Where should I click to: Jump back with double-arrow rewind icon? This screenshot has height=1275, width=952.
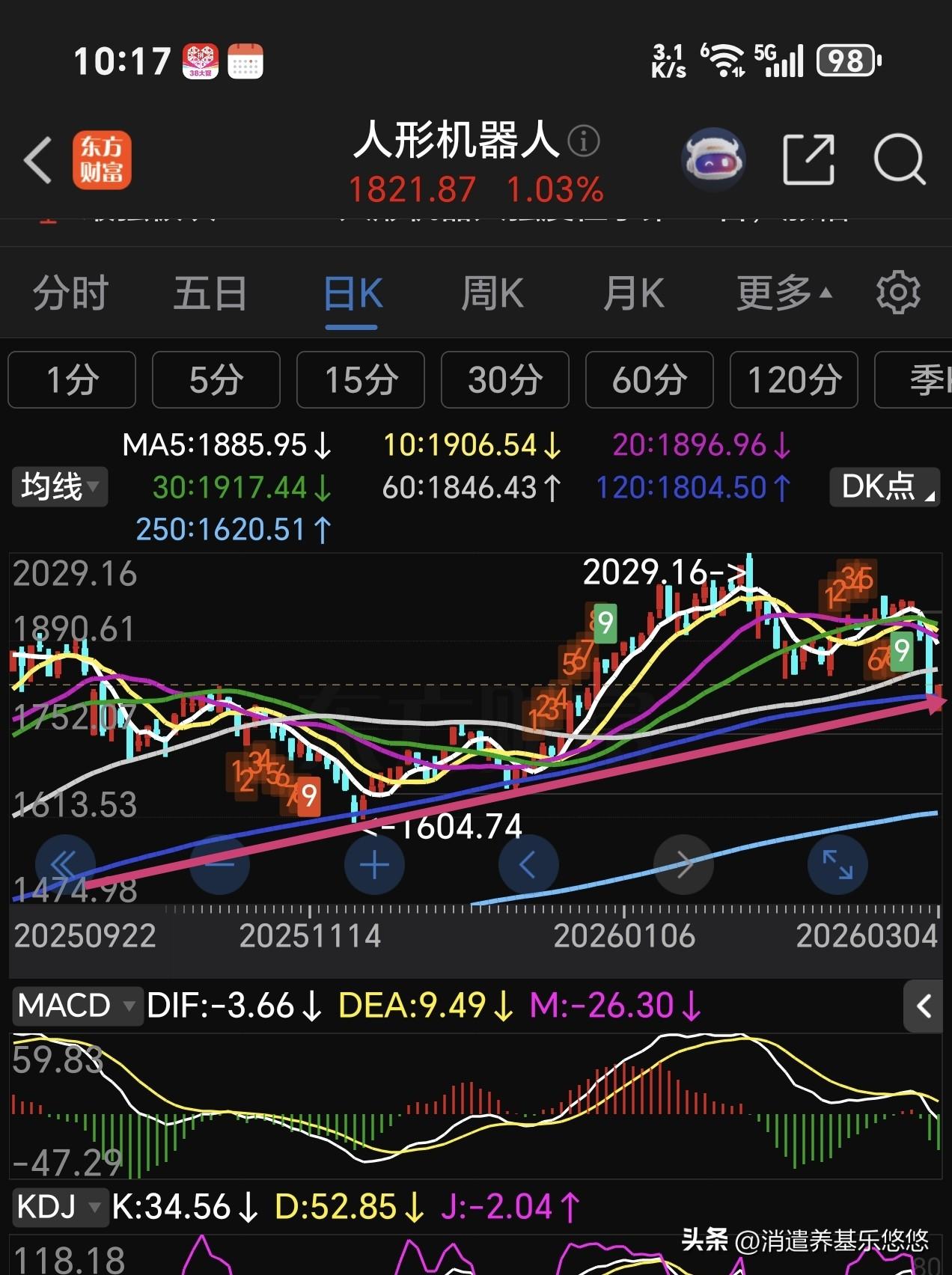(x=66, y=864)
